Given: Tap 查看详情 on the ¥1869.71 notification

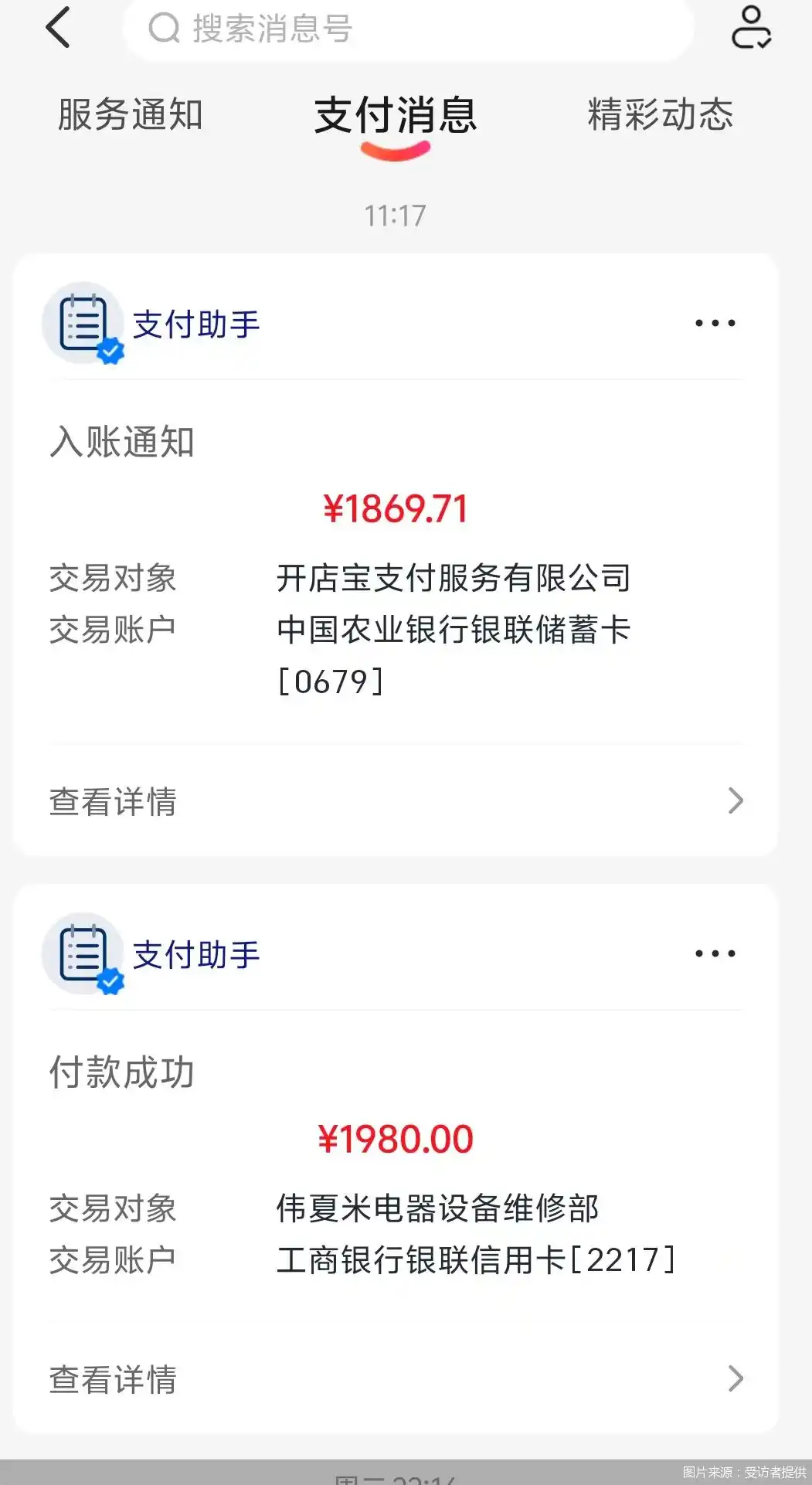Looking at the screenshot, I should pos(113,802).
